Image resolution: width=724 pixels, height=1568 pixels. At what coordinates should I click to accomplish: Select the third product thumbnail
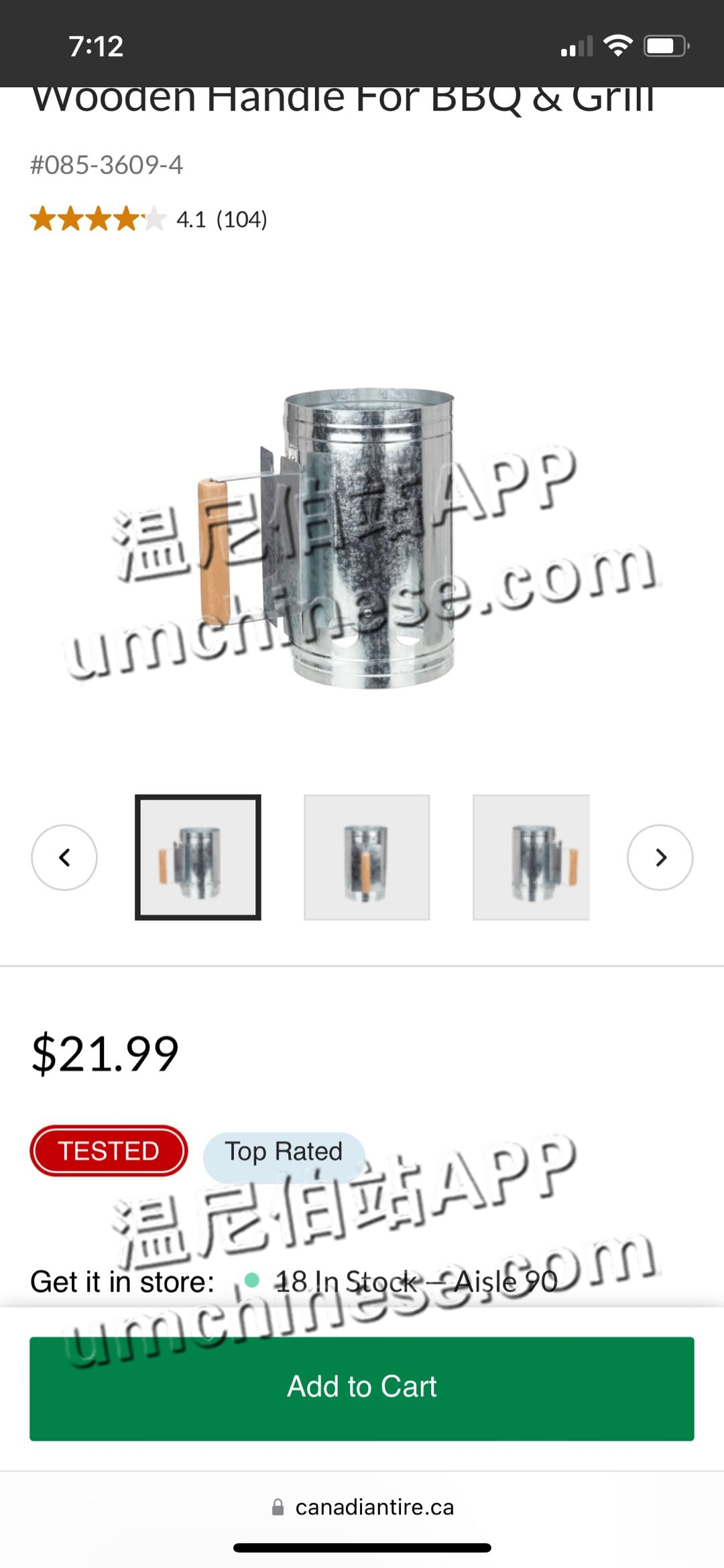(531, 857)
